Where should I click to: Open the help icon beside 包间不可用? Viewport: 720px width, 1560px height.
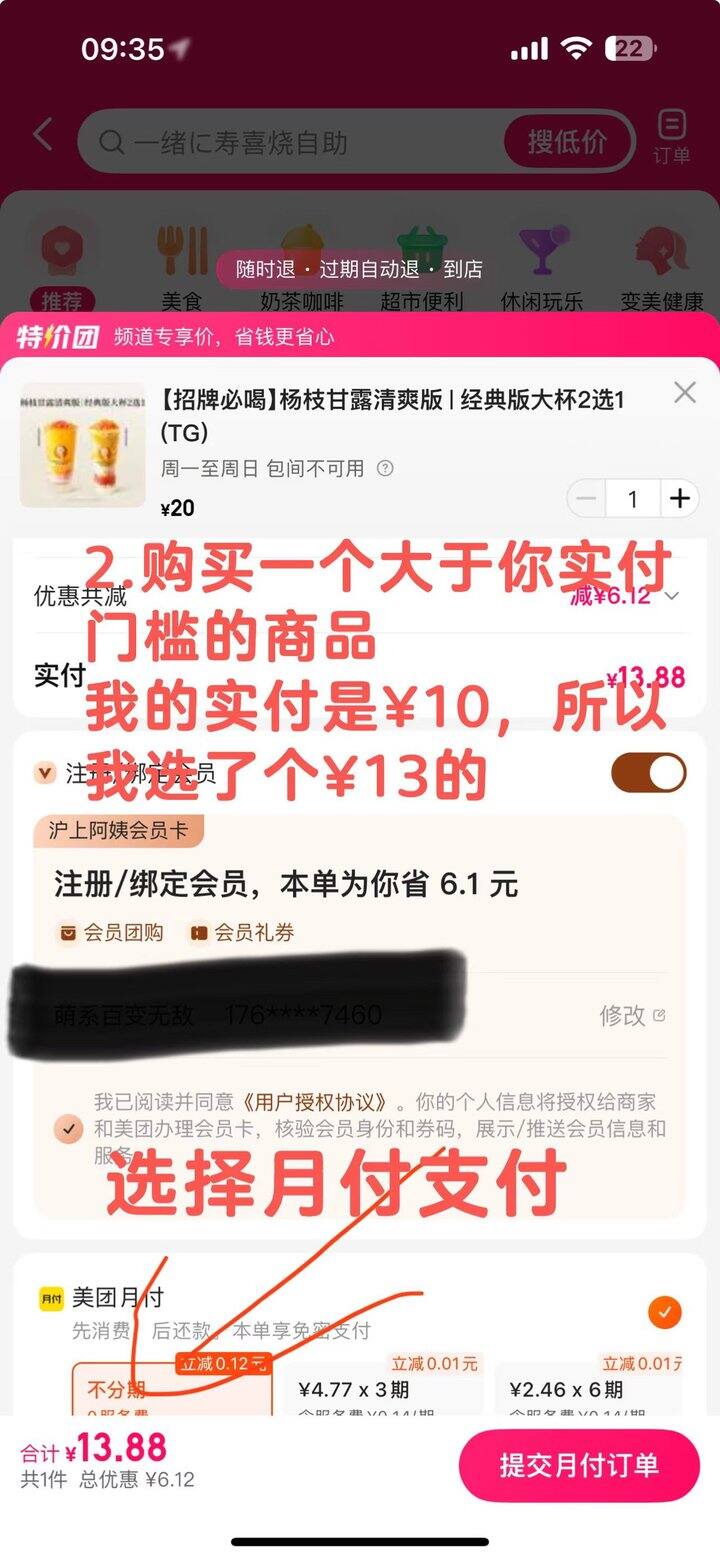coord(385,468)
